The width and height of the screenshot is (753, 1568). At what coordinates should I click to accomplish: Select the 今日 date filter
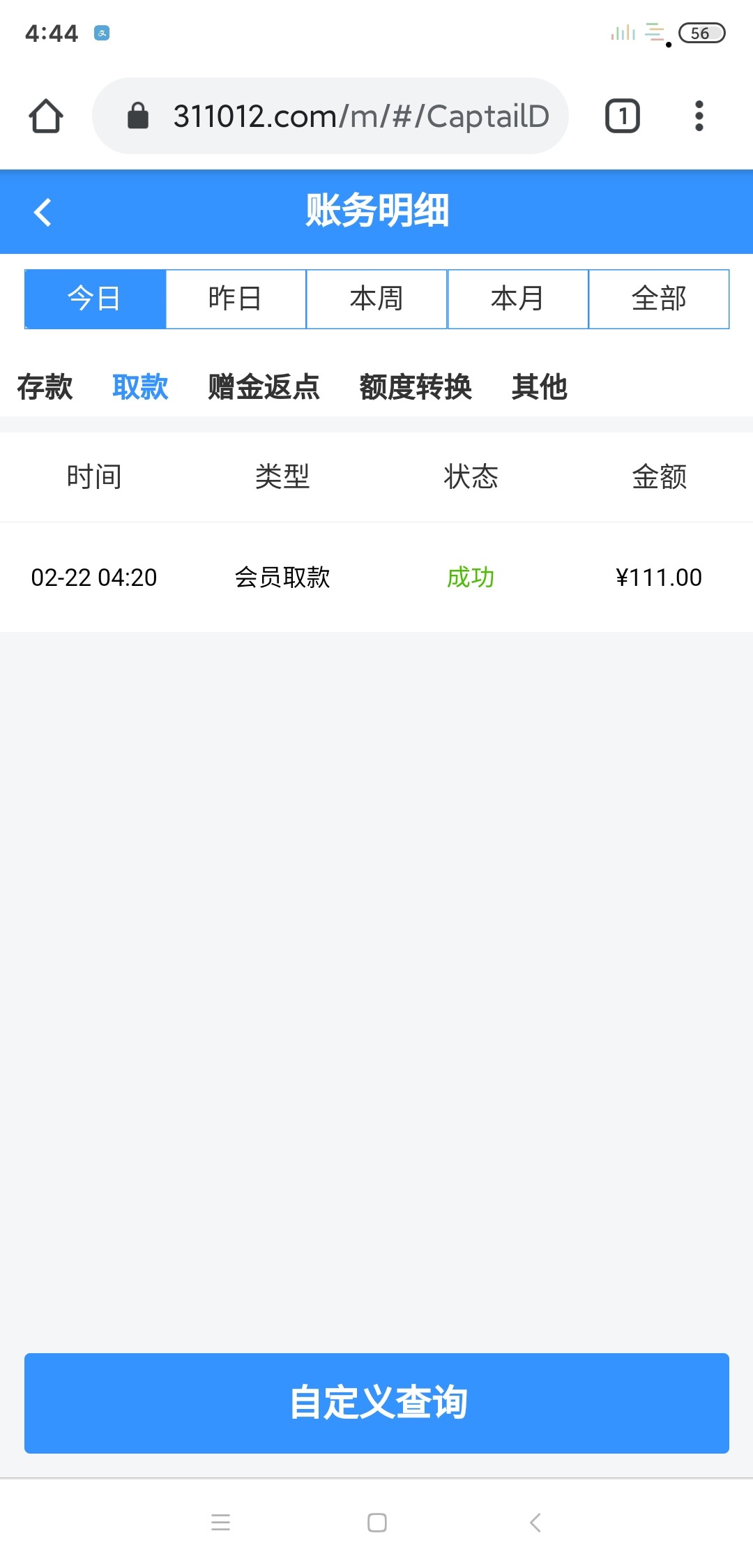pyautogui.click(x=95, y=299)
